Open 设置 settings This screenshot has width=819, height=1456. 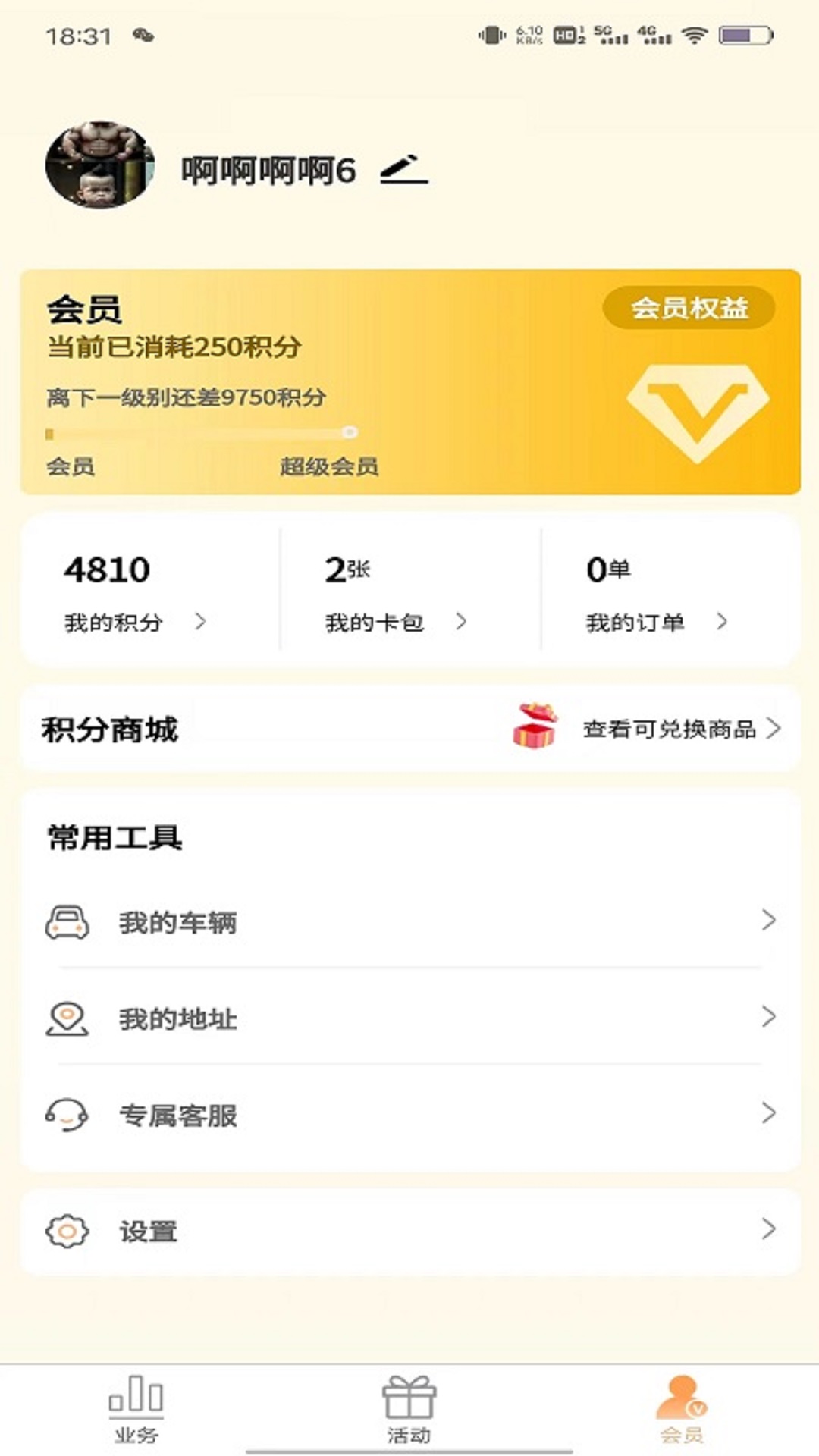point(409,1230)
